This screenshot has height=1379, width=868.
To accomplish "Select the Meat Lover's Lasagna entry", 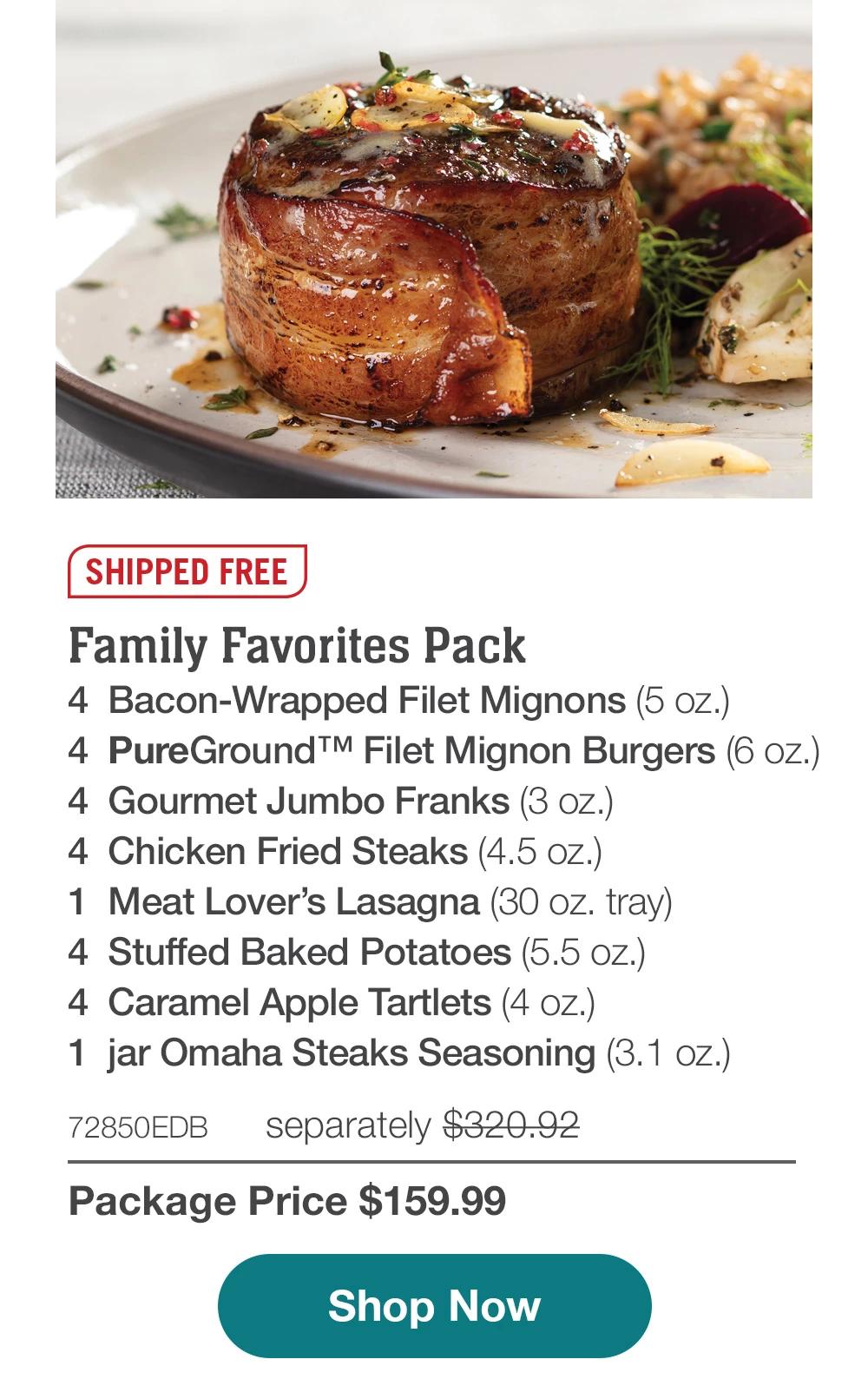I will 375,903.
